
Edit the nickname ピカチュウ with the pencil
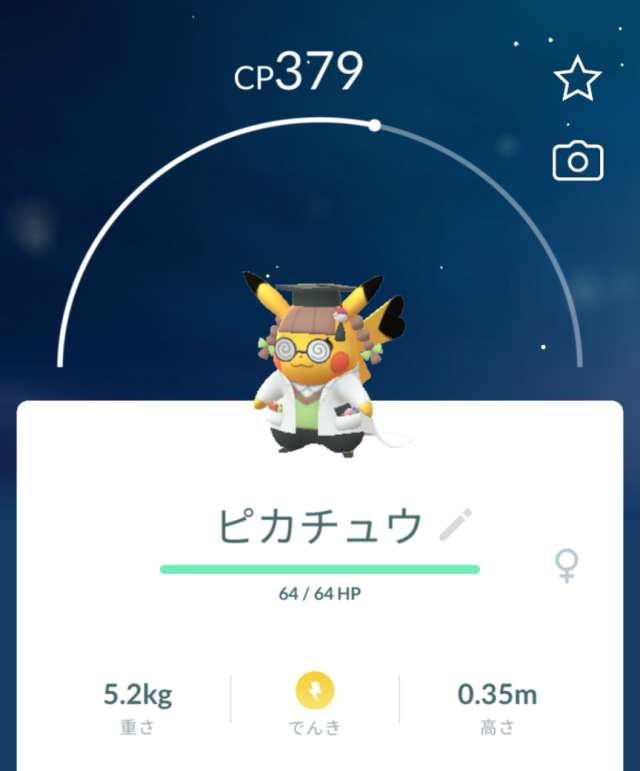(456, 525)
